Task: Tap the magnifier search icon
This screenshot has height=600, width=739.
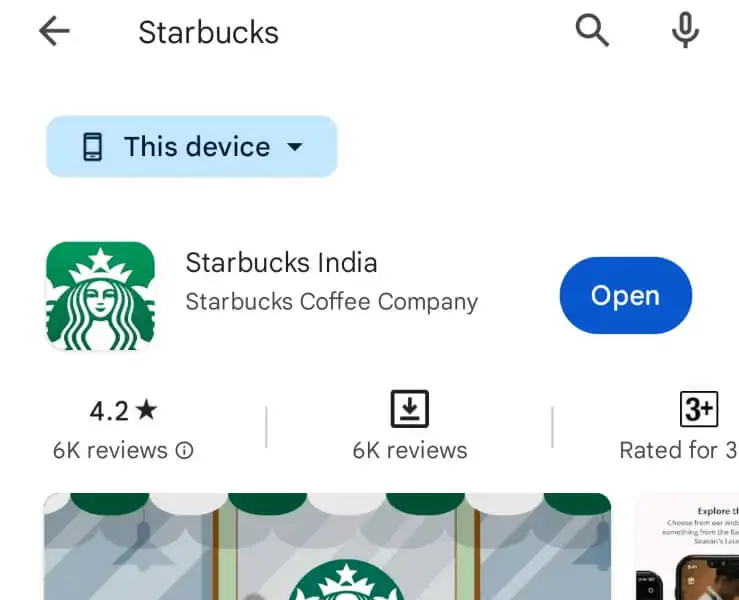Action: 592,32
